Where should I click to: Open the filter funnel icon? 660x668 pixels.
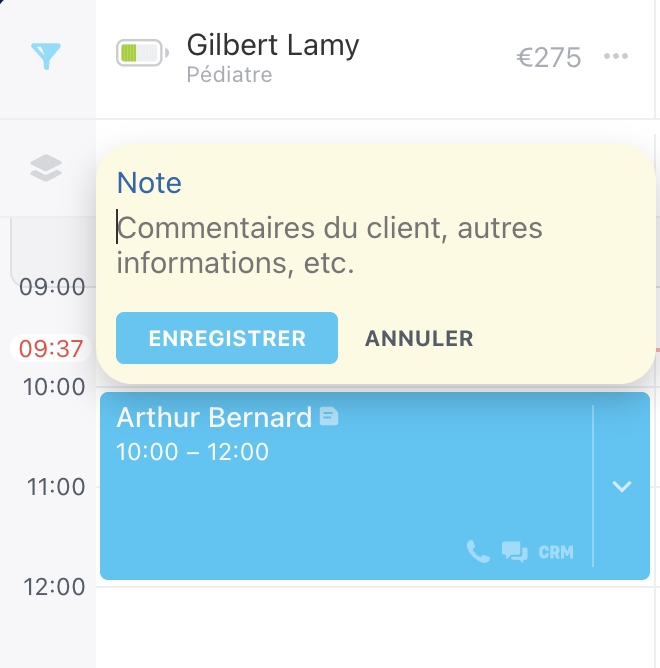click(46, 57)
